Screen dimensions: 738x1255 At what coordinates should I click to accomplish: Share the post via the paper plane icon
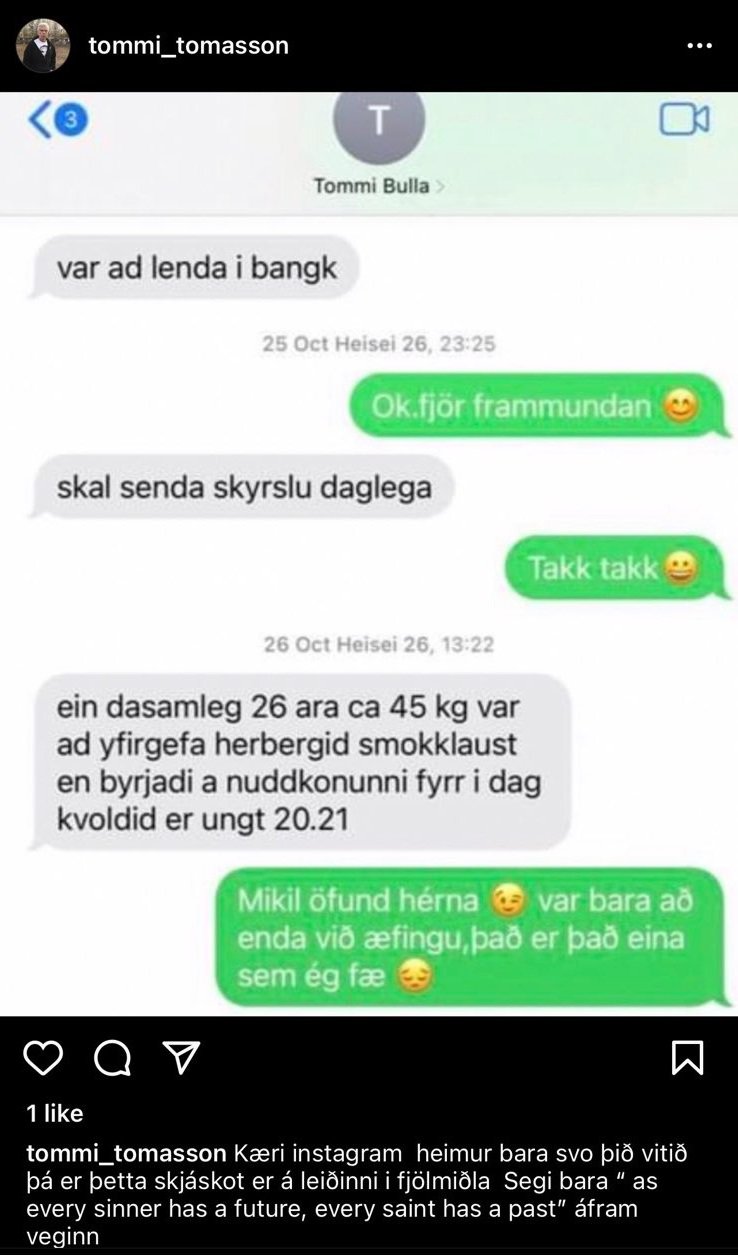pos(181,1057)
